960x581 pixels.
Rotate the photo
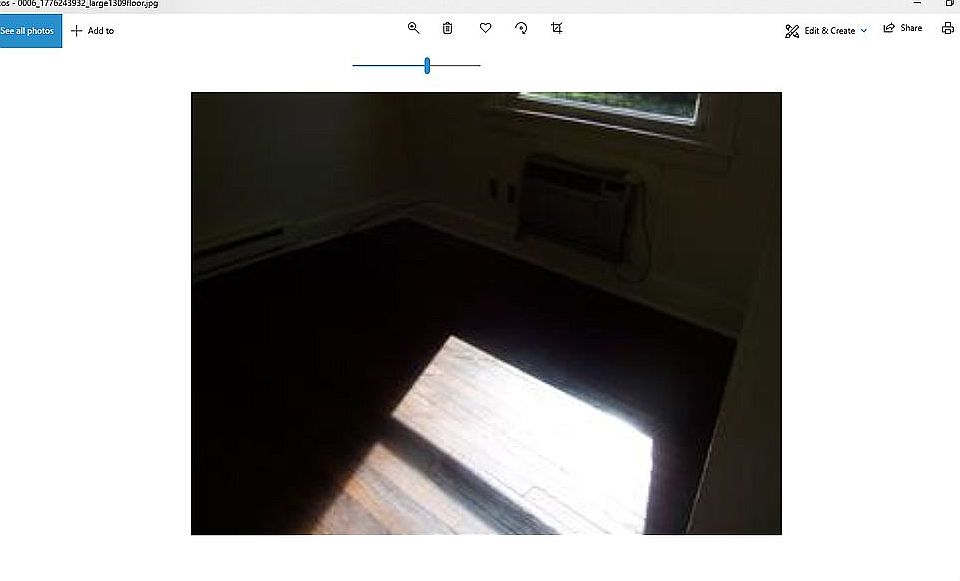[x=521, y=28]
